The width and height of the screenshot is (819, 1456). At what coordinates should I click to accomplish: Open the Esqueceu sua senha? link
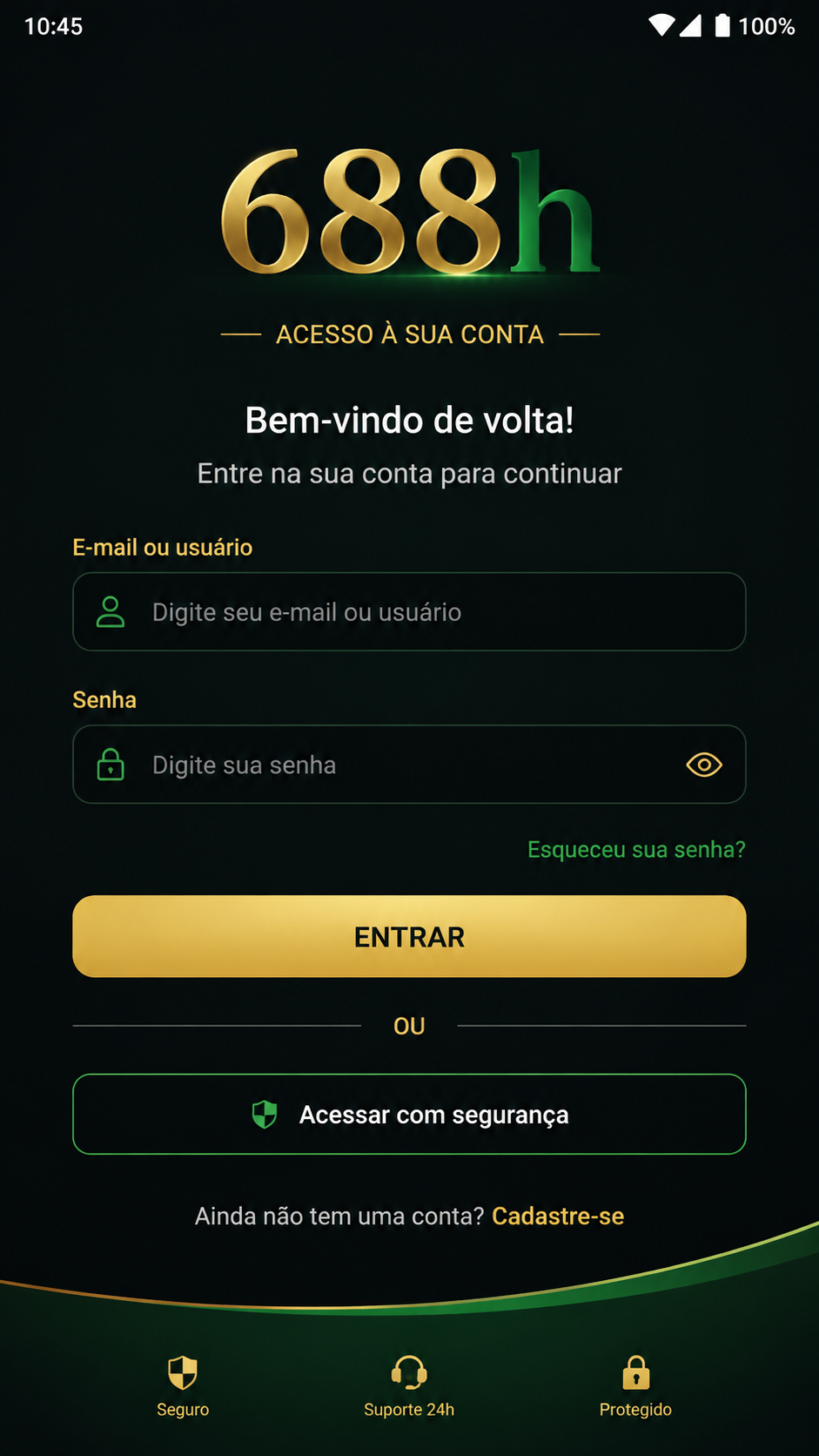click(x=636, y=849)
